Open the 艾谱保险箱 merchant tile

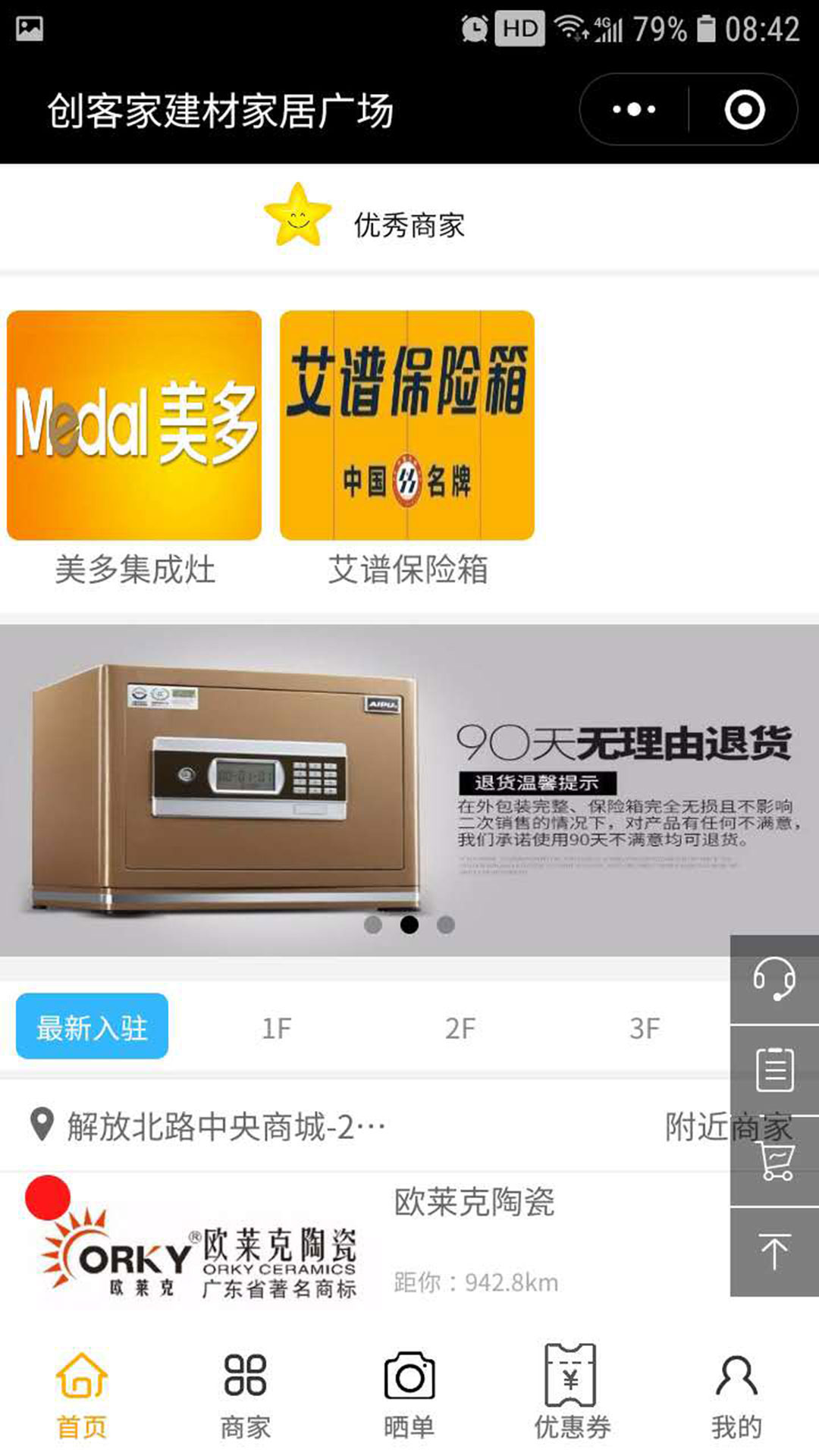coord(407,425)
